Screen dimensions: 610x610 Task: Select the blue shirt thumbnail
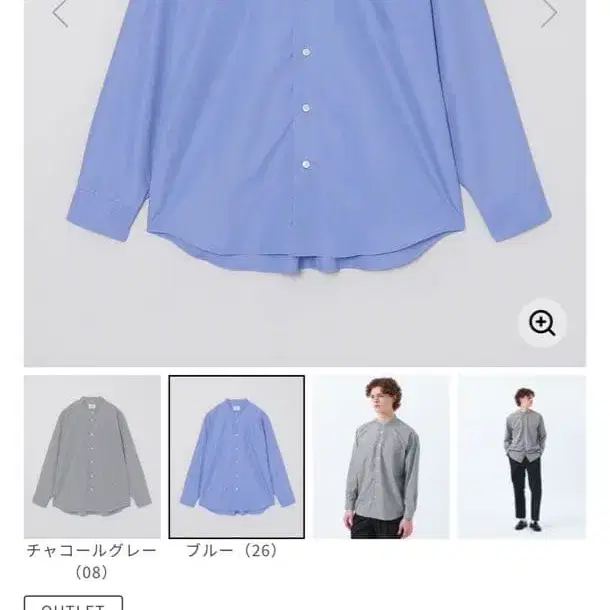(237, 457)
